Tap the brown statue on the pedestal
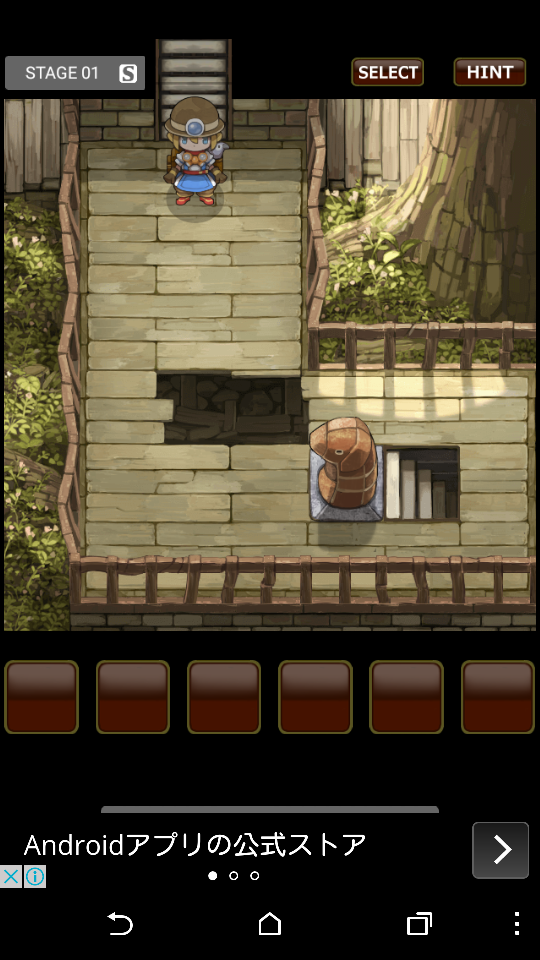Viewport: 540px width, 960px height. pos(343,463)
